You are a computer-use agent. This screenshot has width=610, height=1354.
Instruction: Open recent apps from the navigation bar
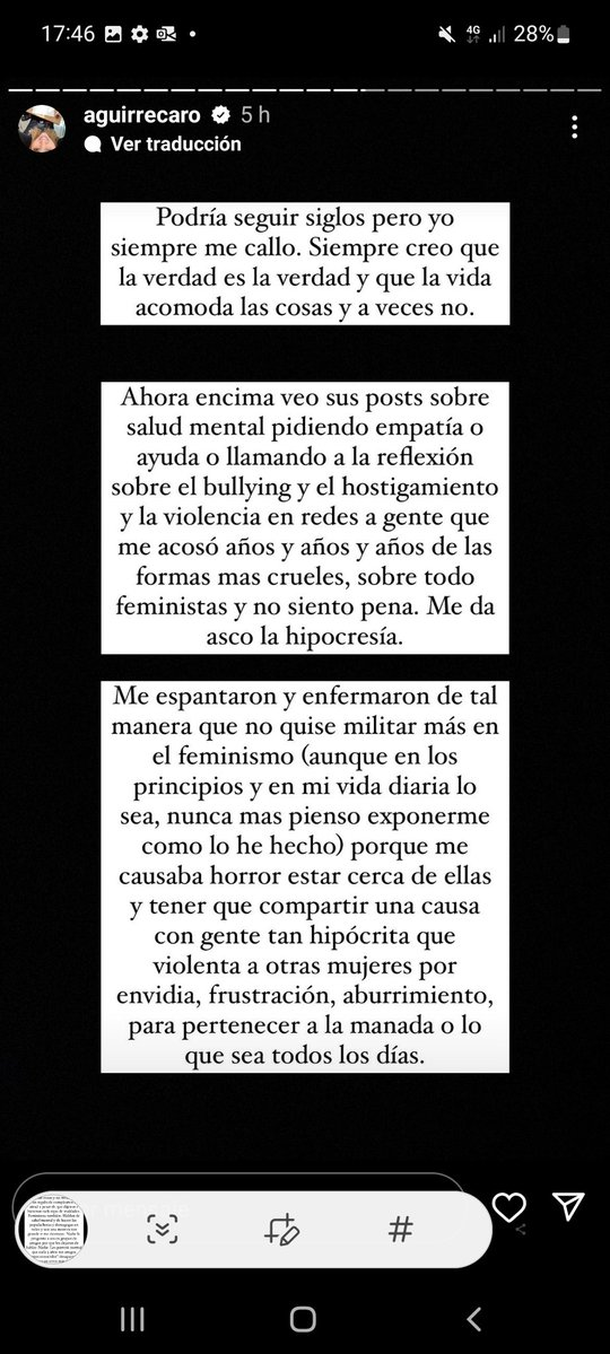point(132,1319)
